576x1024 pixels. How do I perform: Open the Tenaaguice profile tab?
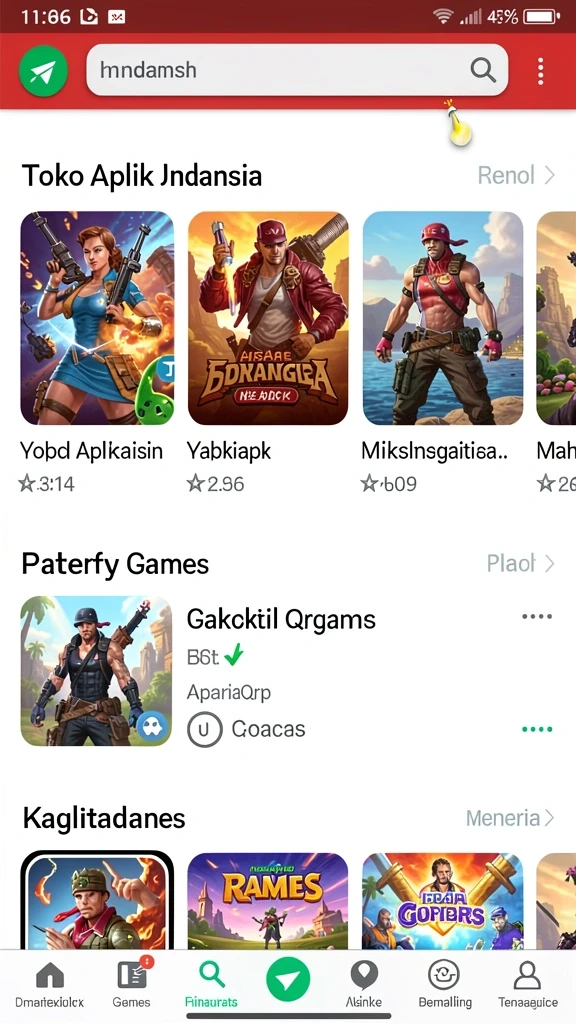coord(528,984)
